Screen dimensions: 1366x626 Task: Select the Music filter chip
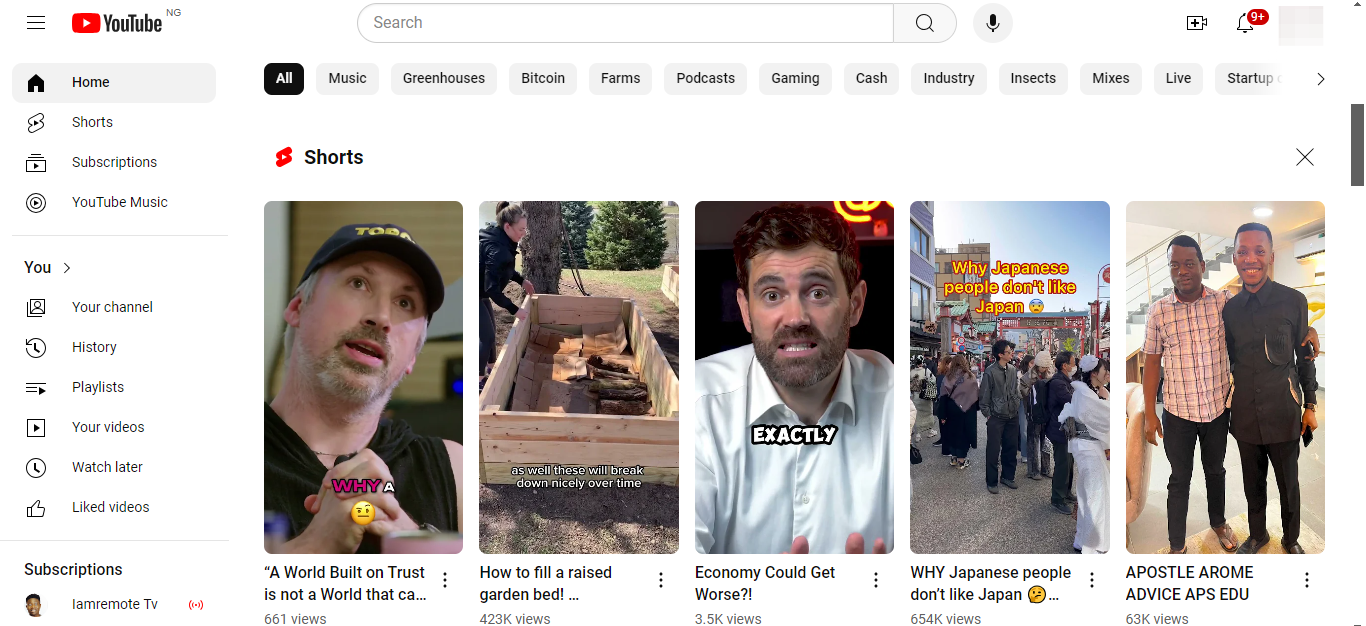pyautogui.click(x=347, y=78)
